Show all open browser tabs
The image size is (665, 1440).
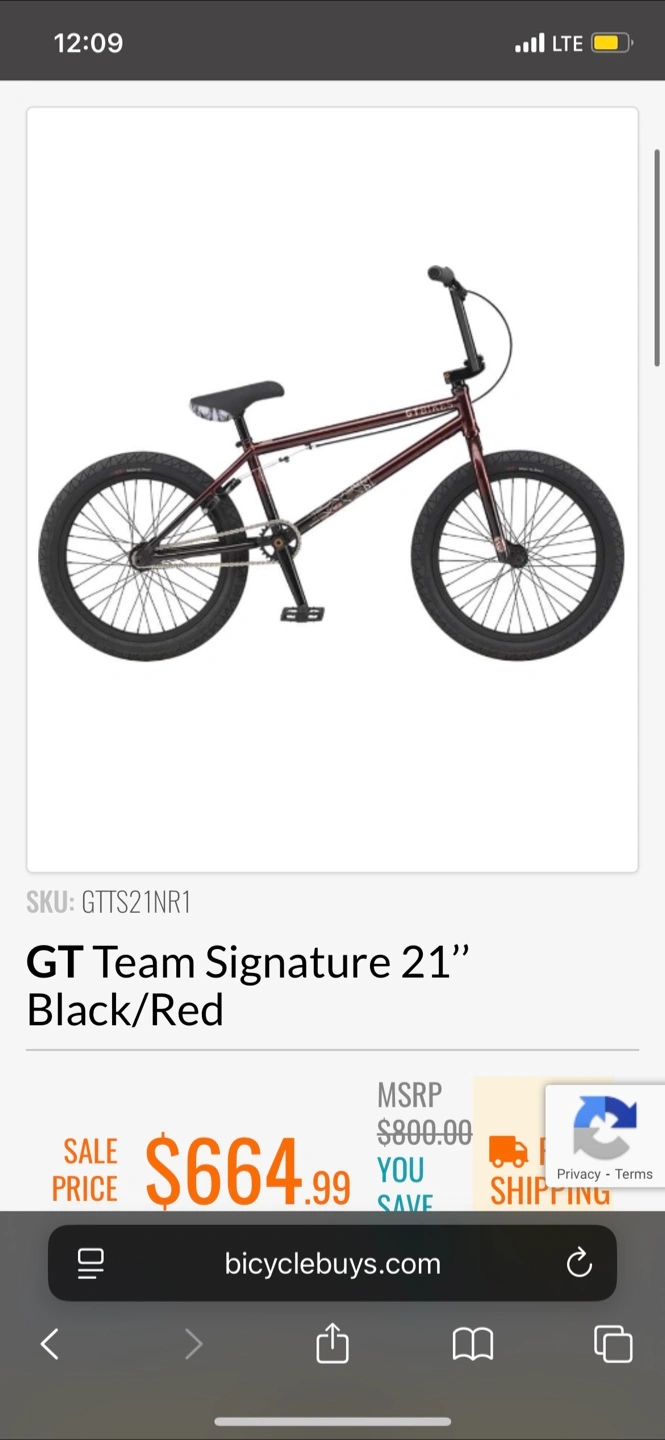[x=613, y=1344]
